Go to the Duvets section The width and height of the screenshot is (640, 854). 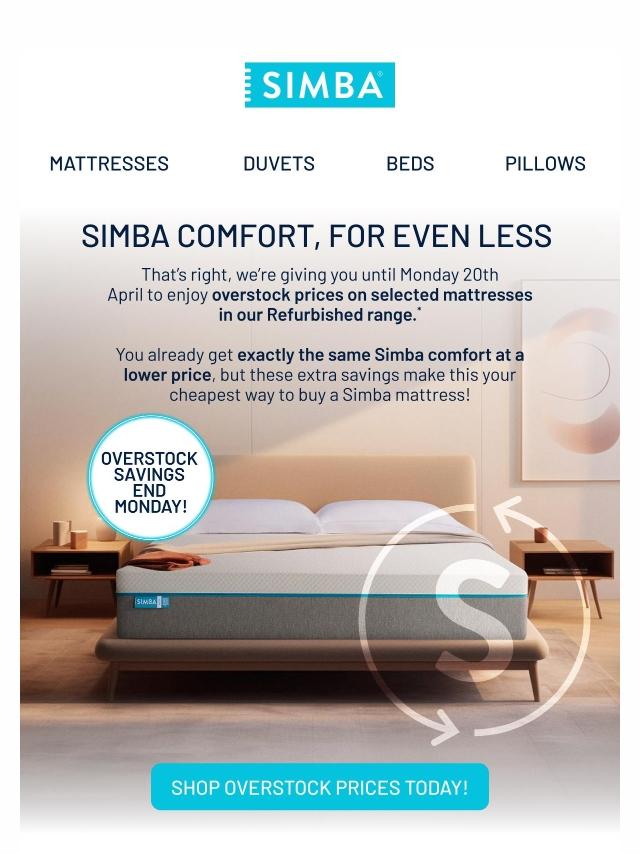tap(279, 163)
